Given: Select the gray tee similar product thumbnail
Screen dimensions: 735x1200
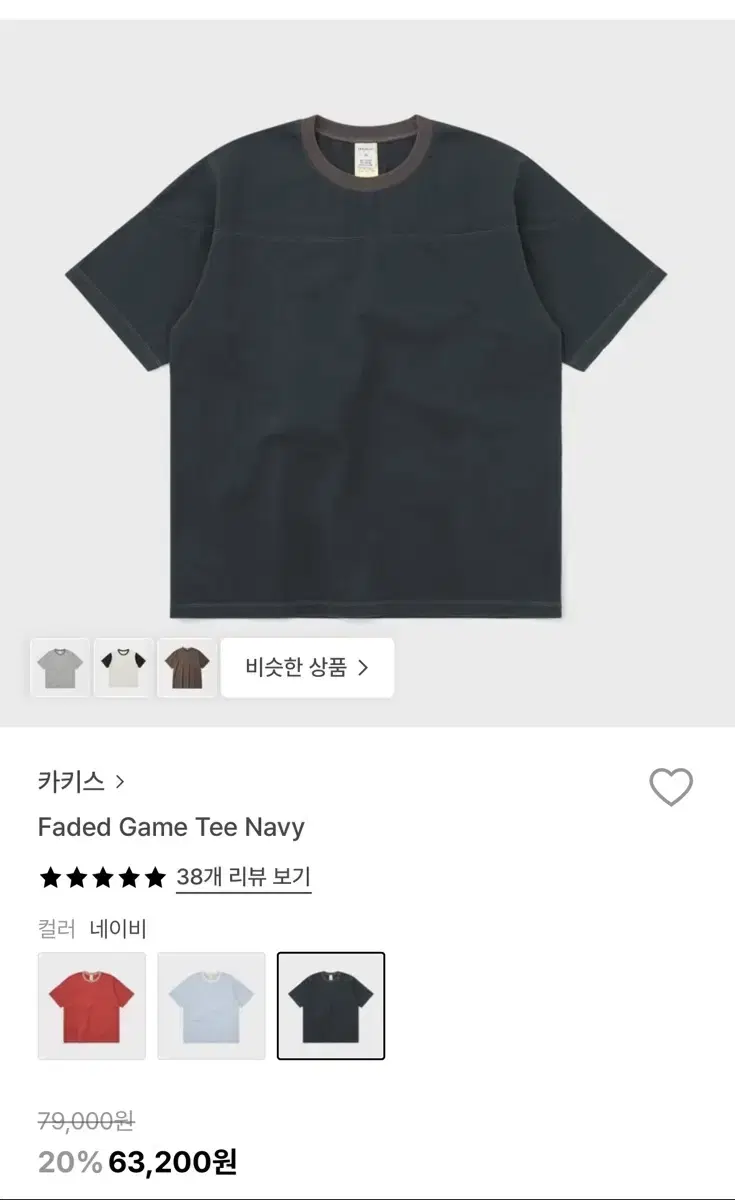Looking at the screenshot, I should [x=60, y=667].
